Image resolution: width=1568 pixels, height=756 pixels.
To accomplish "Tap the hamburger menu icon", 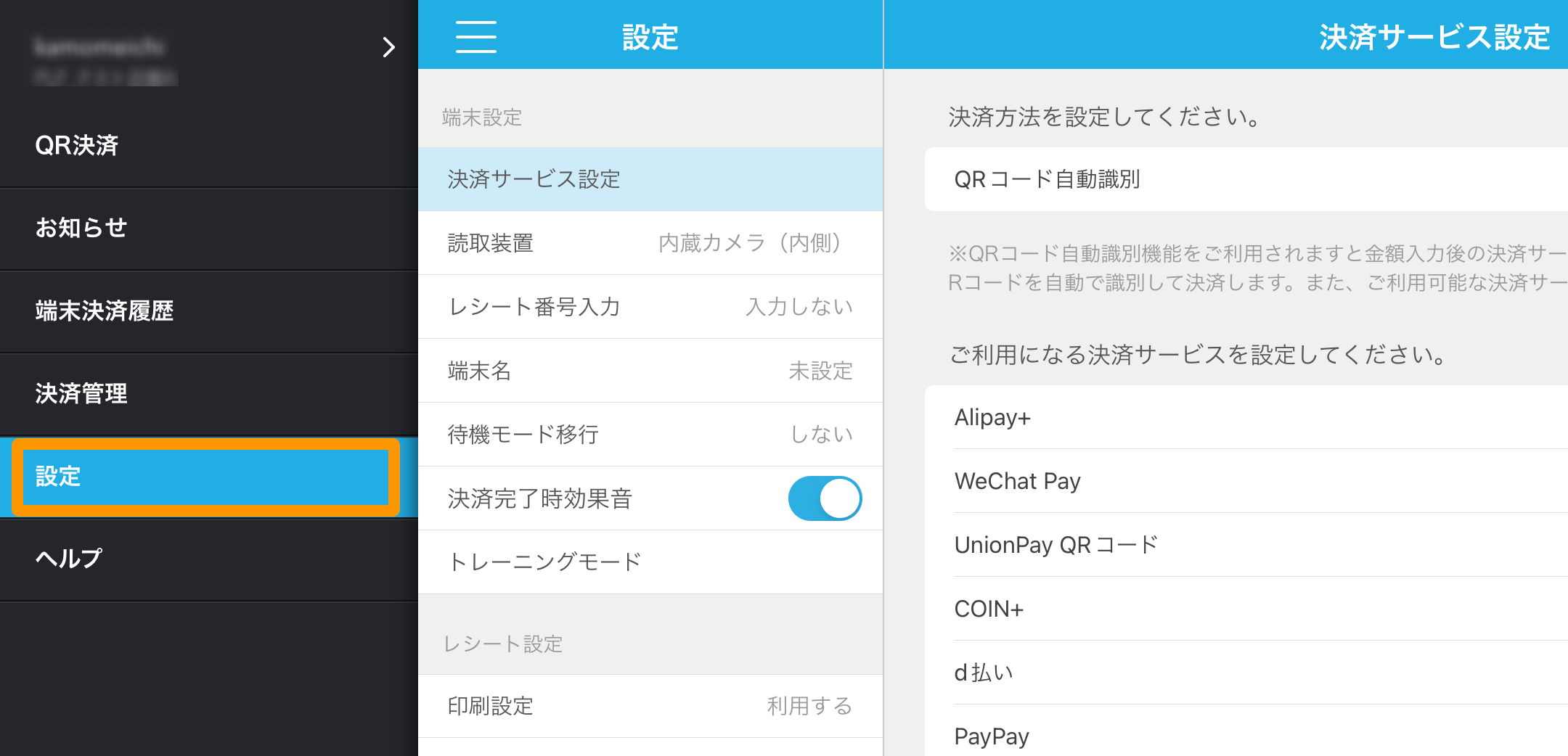I will (475, 37).
